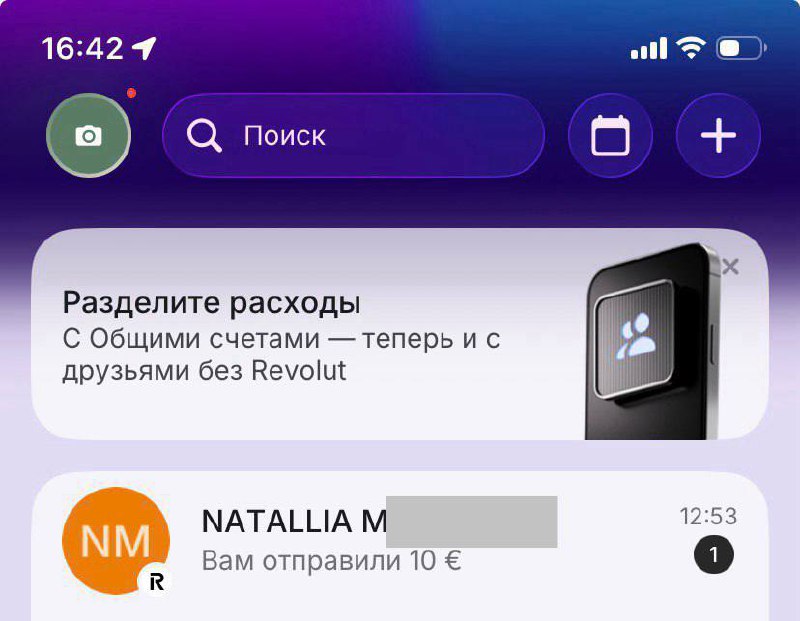This screenshot has width=800, height=621.
Task: Dismiss the Разделите расходы banner
Action: [x=730, y=266]
